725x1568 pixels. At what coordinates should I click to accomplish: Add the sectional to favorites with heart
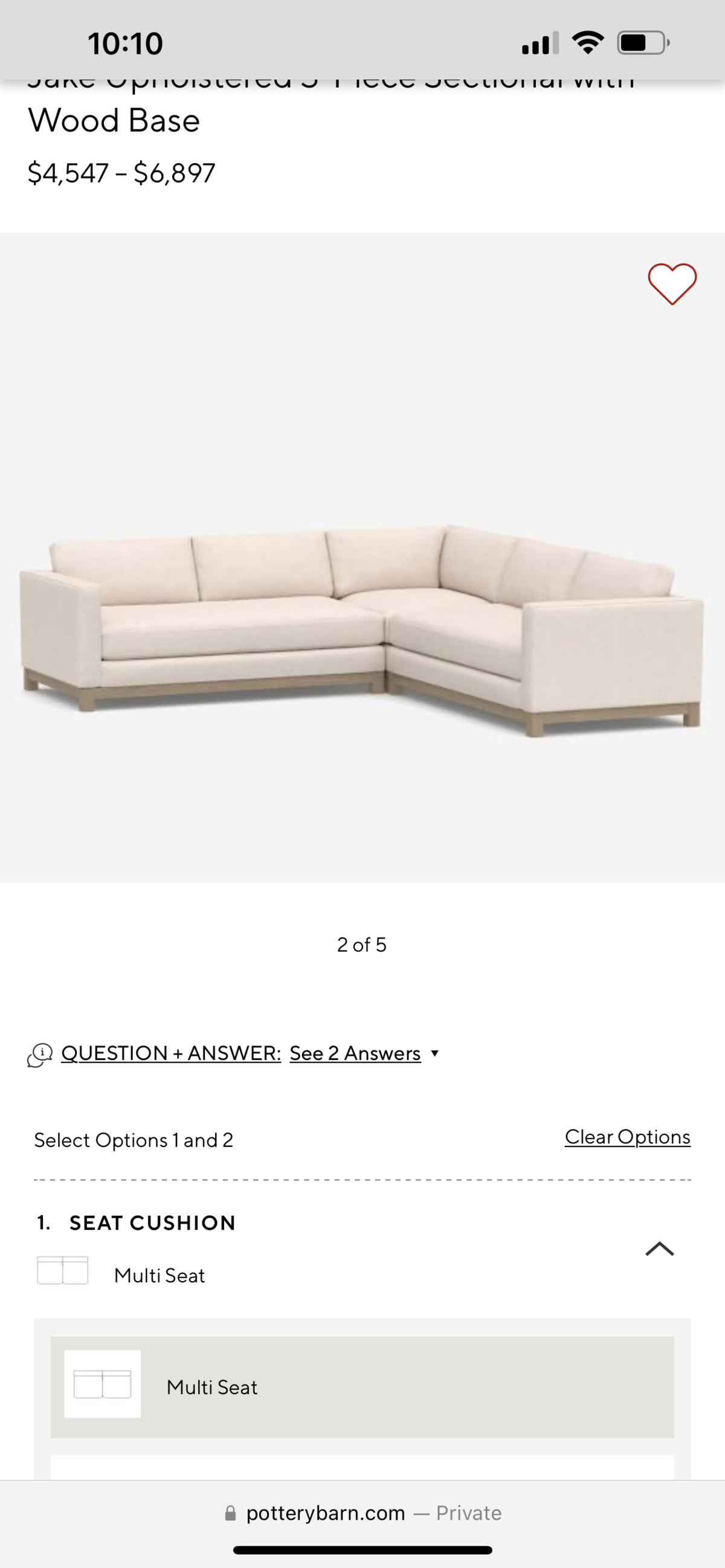coord(671,284)
